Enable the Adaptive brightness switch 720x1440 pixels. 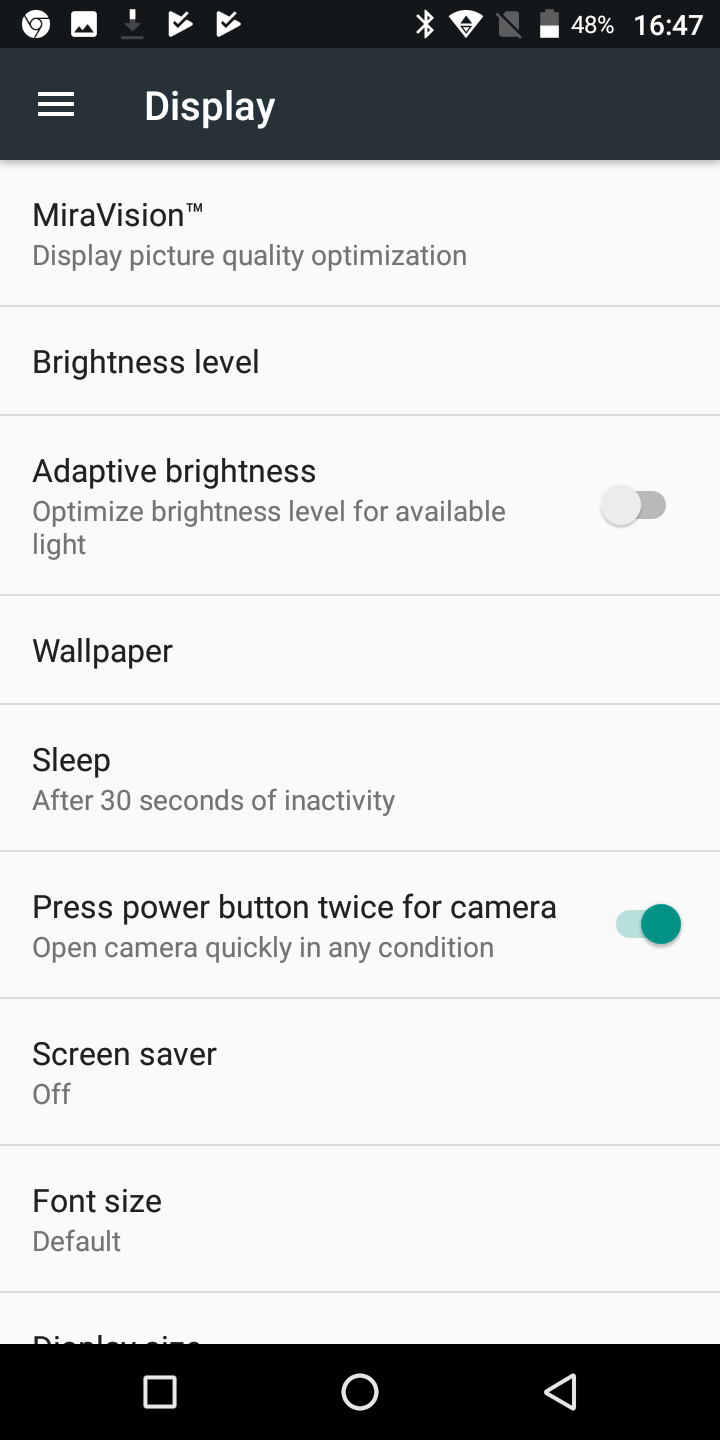(634, 506)
